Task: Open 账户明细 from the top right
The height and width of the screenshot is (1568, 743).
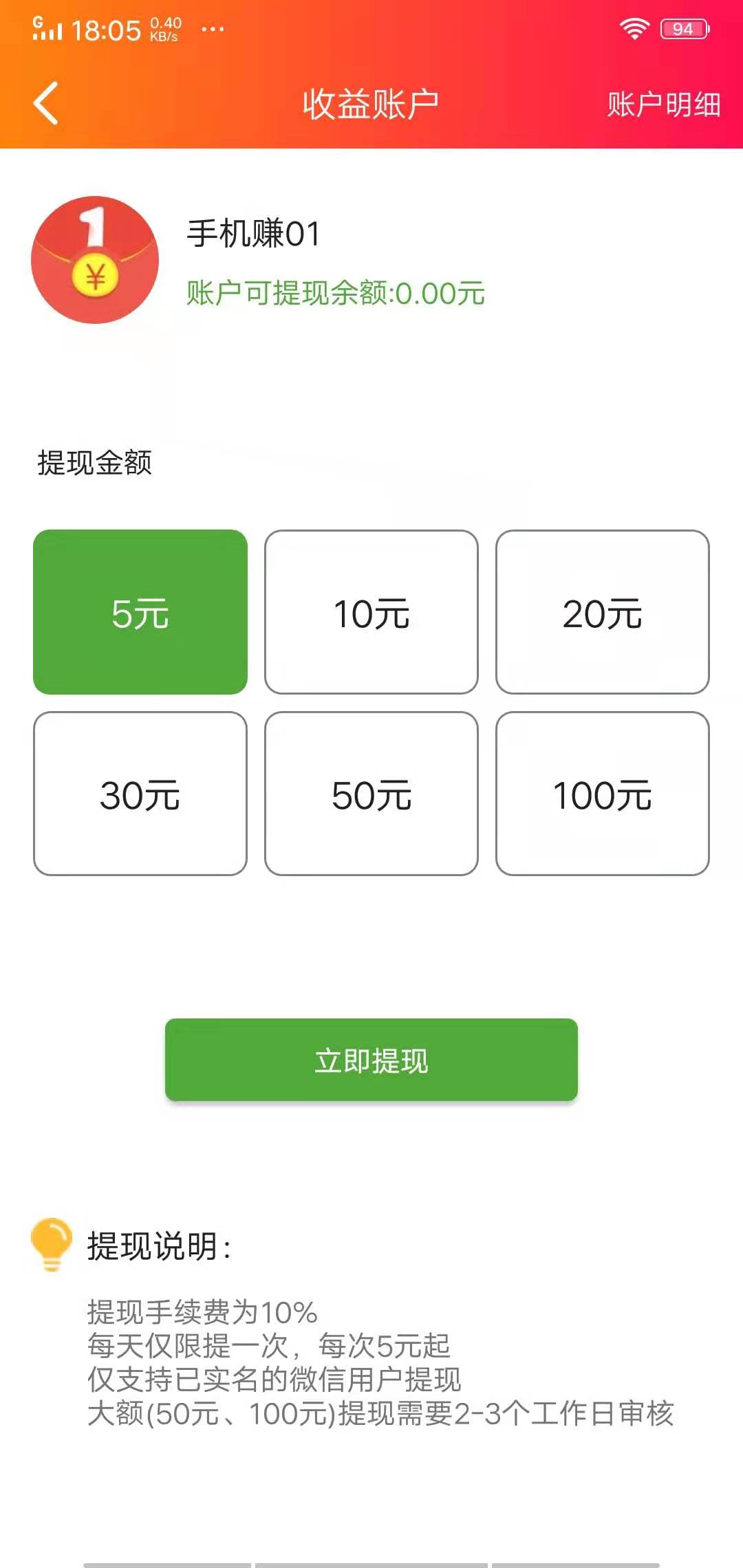Action: (663, 103)
